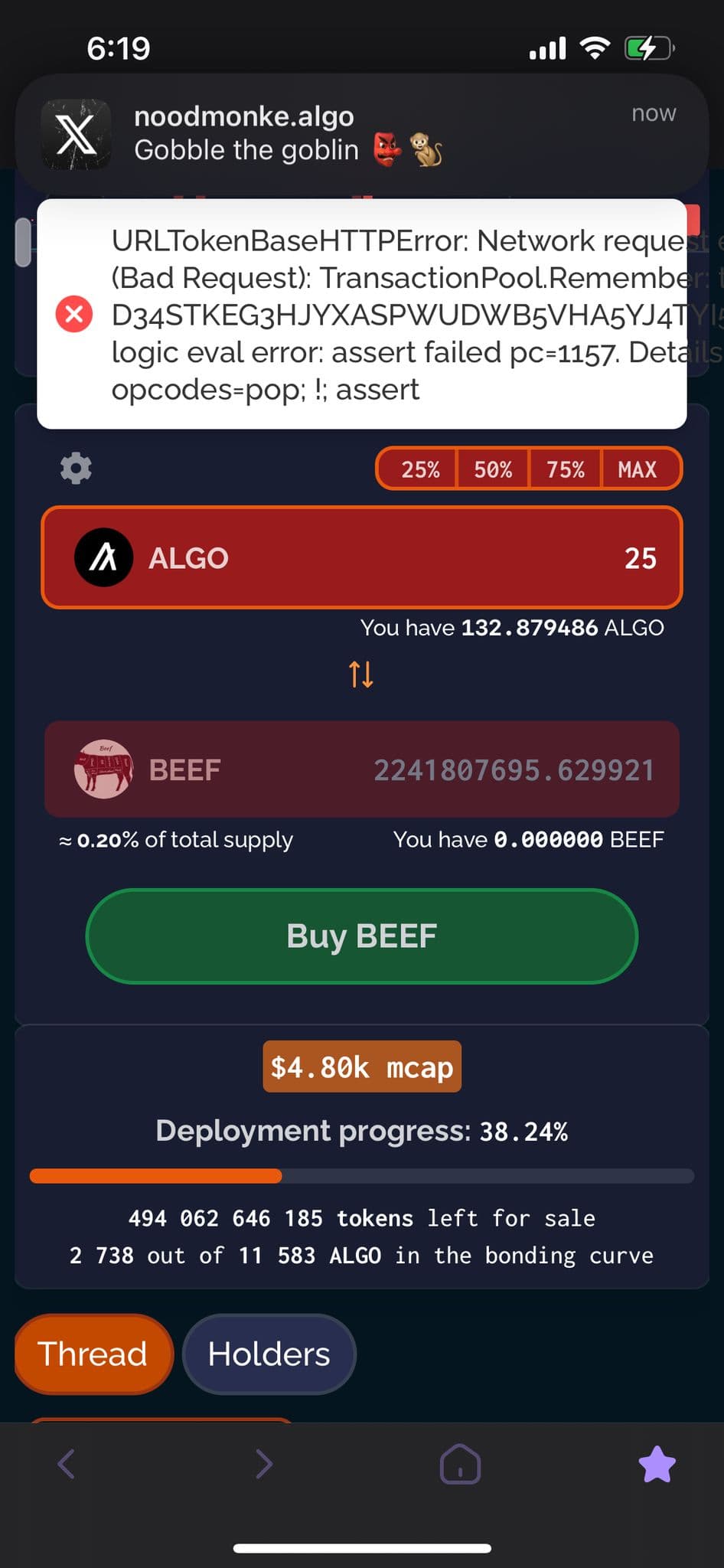Open favorites star in bottom bar
724x1568 pixels.
657,1464
